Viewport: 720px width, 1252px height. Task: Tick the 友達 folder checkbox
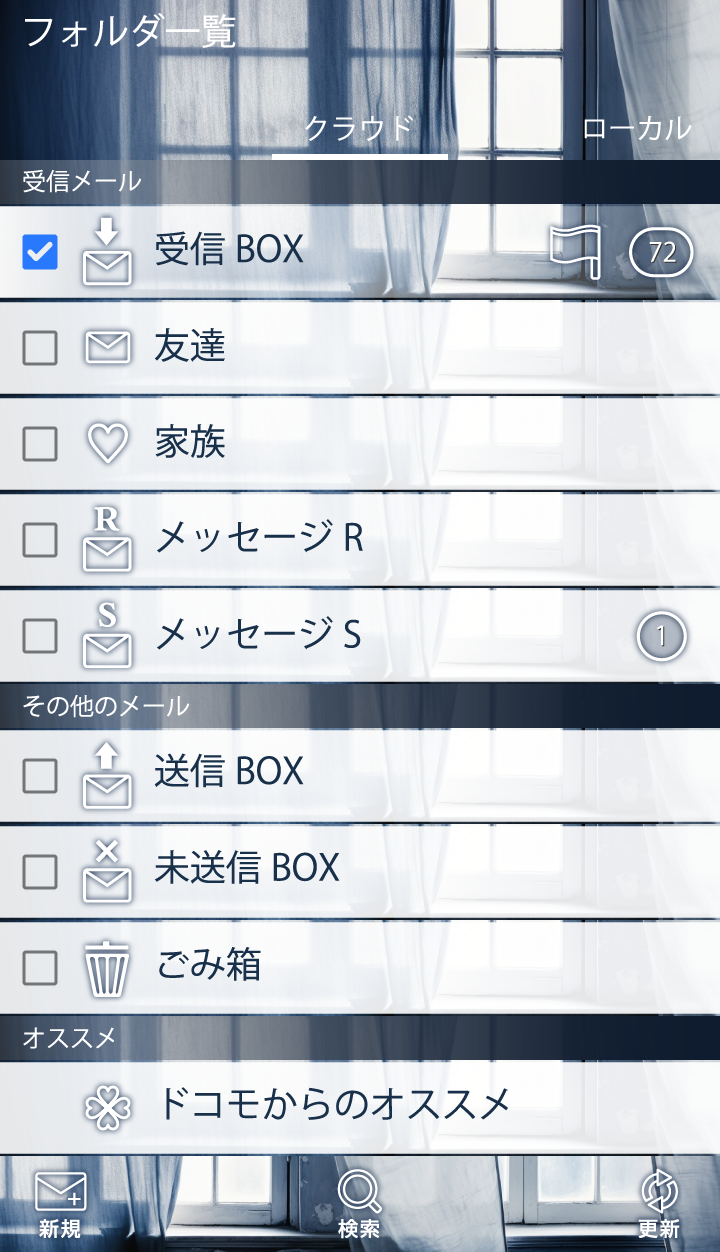click(x=40, y=348)
